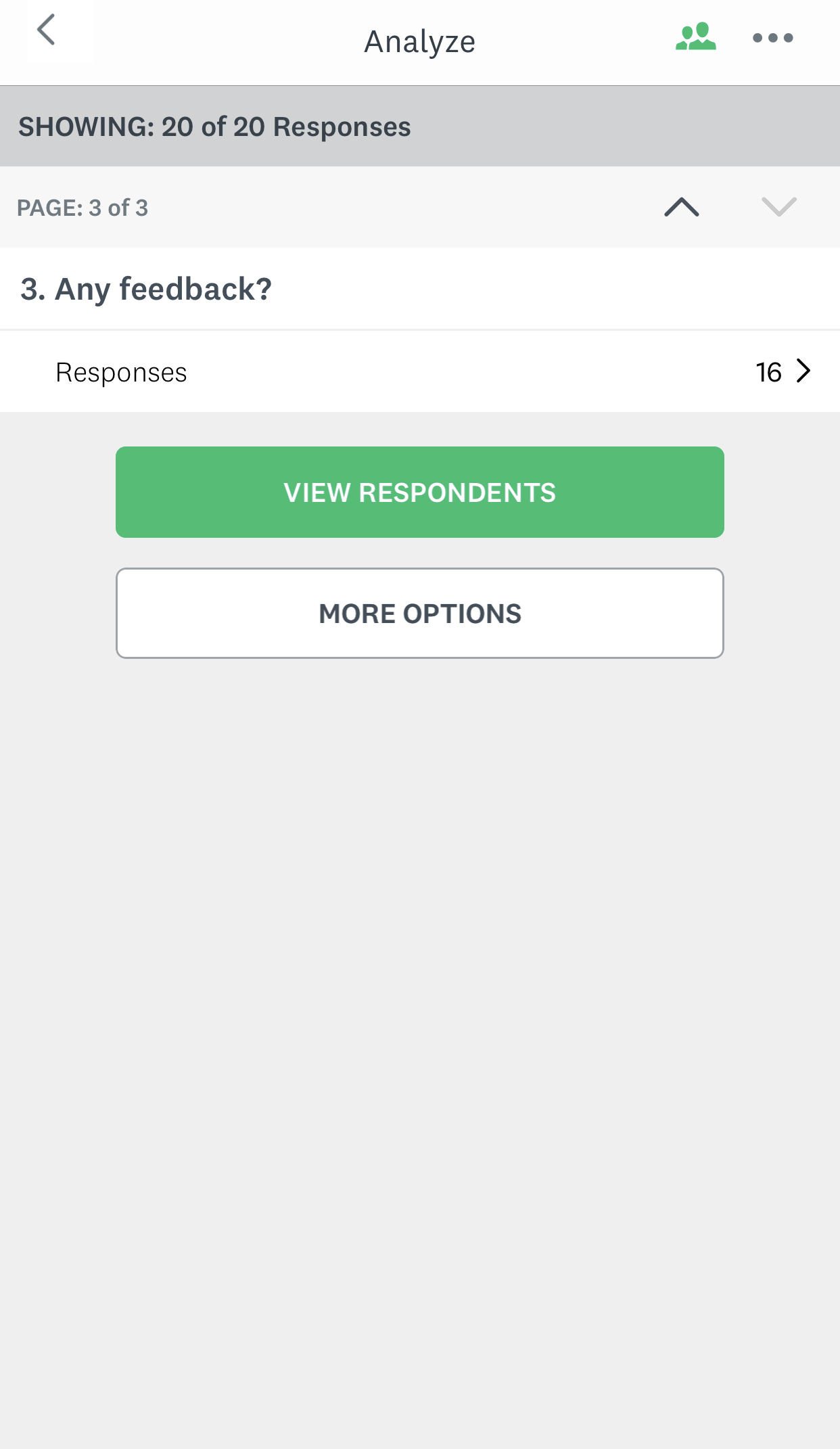Open the three-dot overflow menu

[x=772, y=38]
